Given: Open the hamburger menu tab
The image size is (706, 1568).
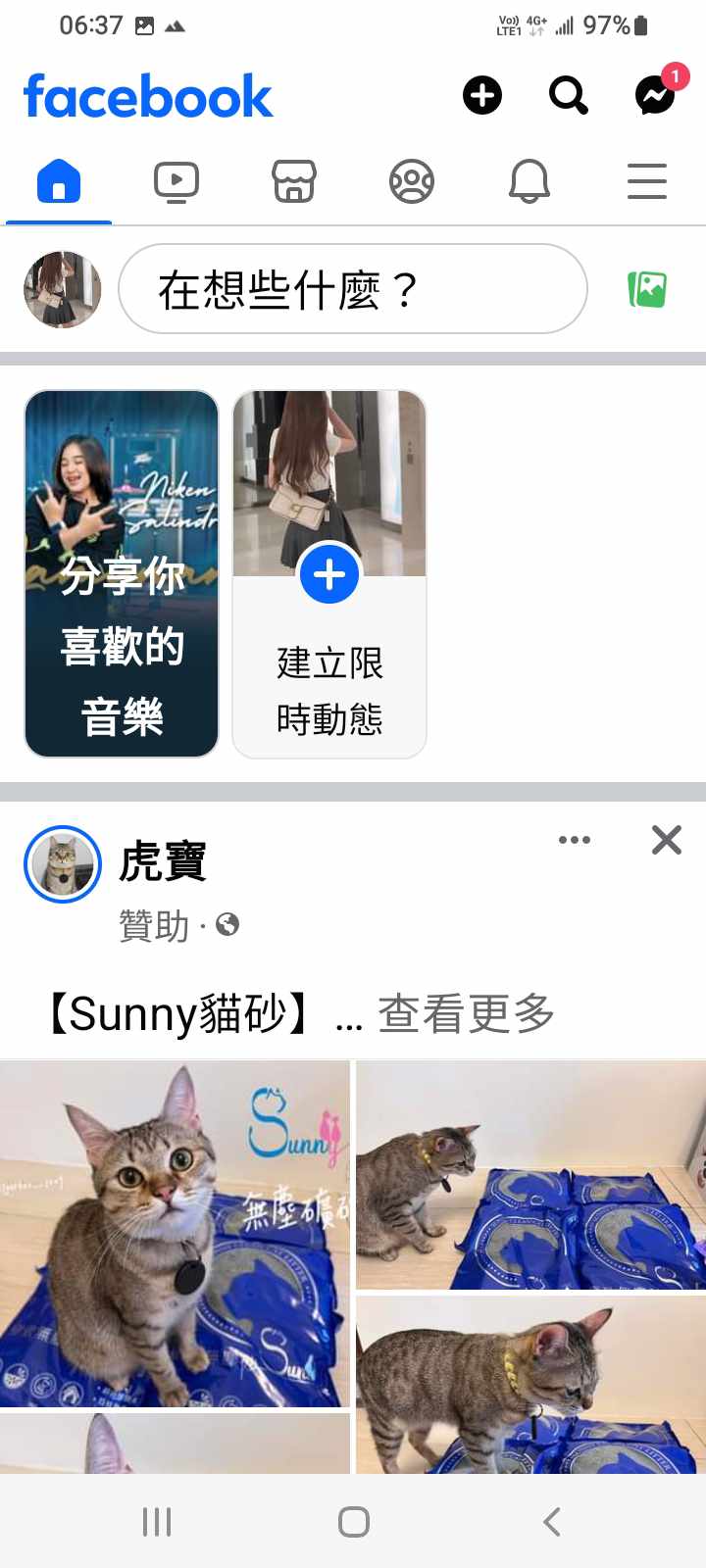Looking at the screenshot, I should (x=647, y=182).
